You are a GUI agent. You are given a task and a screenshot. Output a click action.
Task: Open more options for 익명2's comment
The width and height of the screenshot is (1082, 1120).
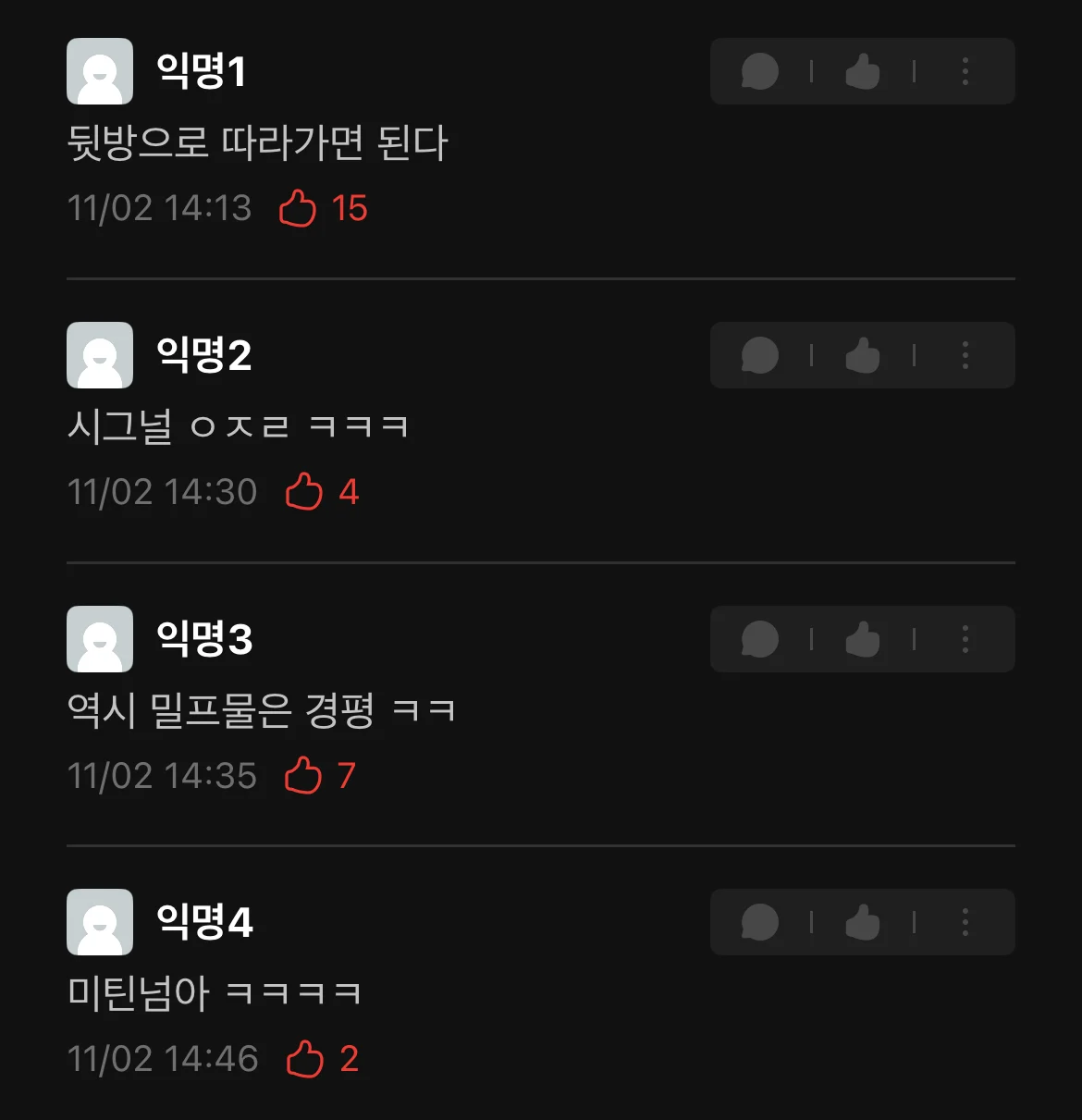(965, 355)
